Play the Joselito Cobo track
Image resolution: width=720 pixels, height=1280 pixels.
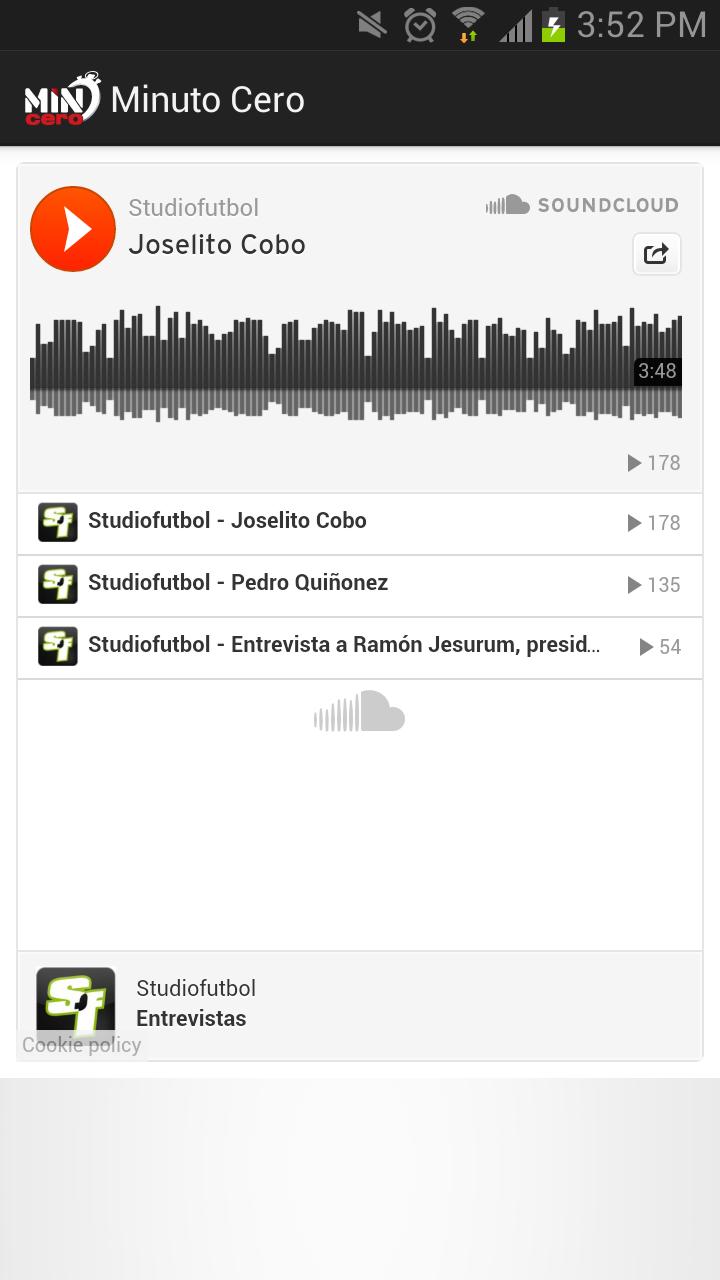(x=73, y=229)
